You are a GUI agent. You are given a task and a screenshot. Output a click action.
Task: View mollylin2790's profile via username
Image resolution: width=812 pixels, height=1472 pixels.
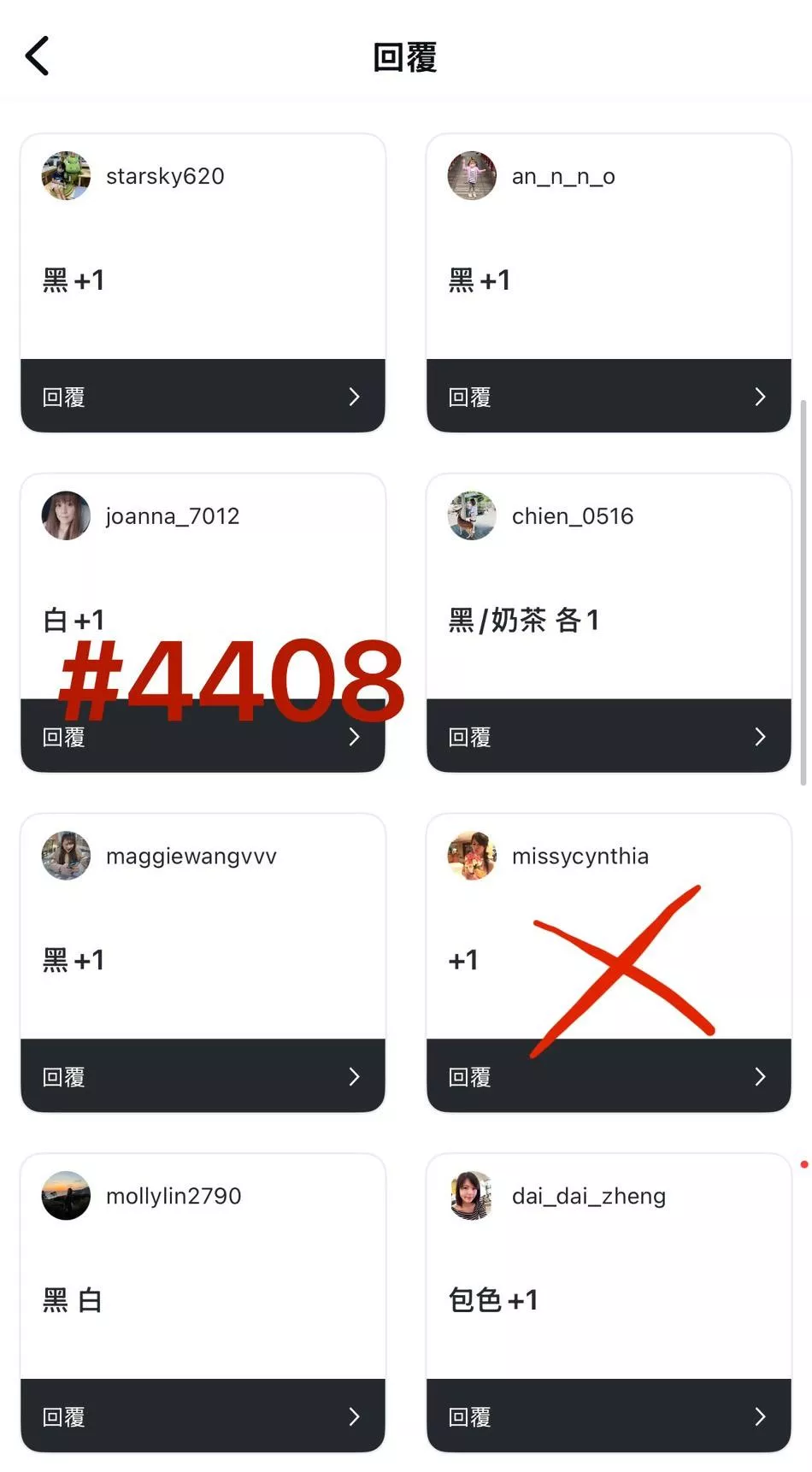coord(174,1196)
